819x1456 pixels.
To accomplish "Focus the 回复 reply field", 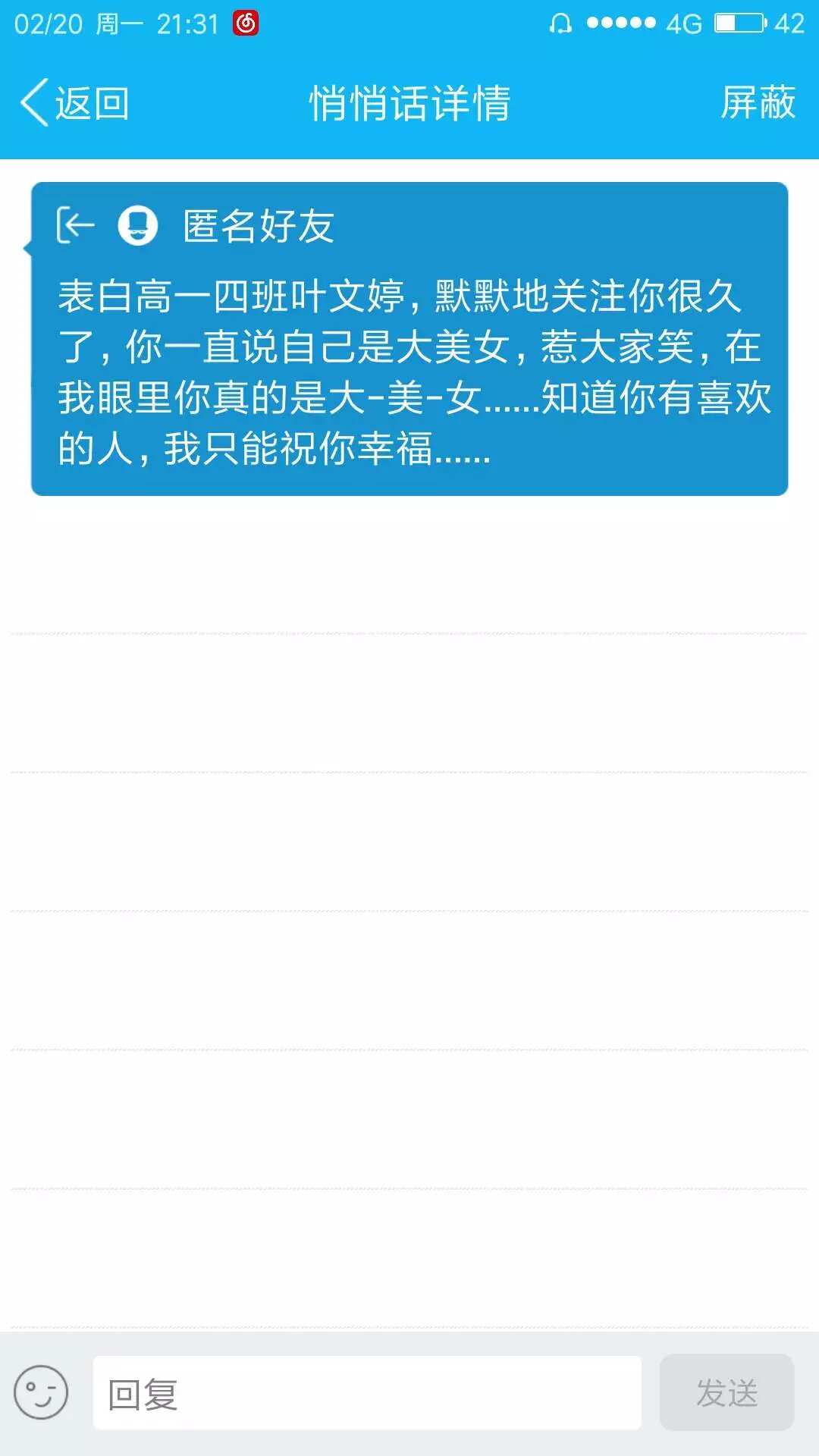I will point(367,1393).
